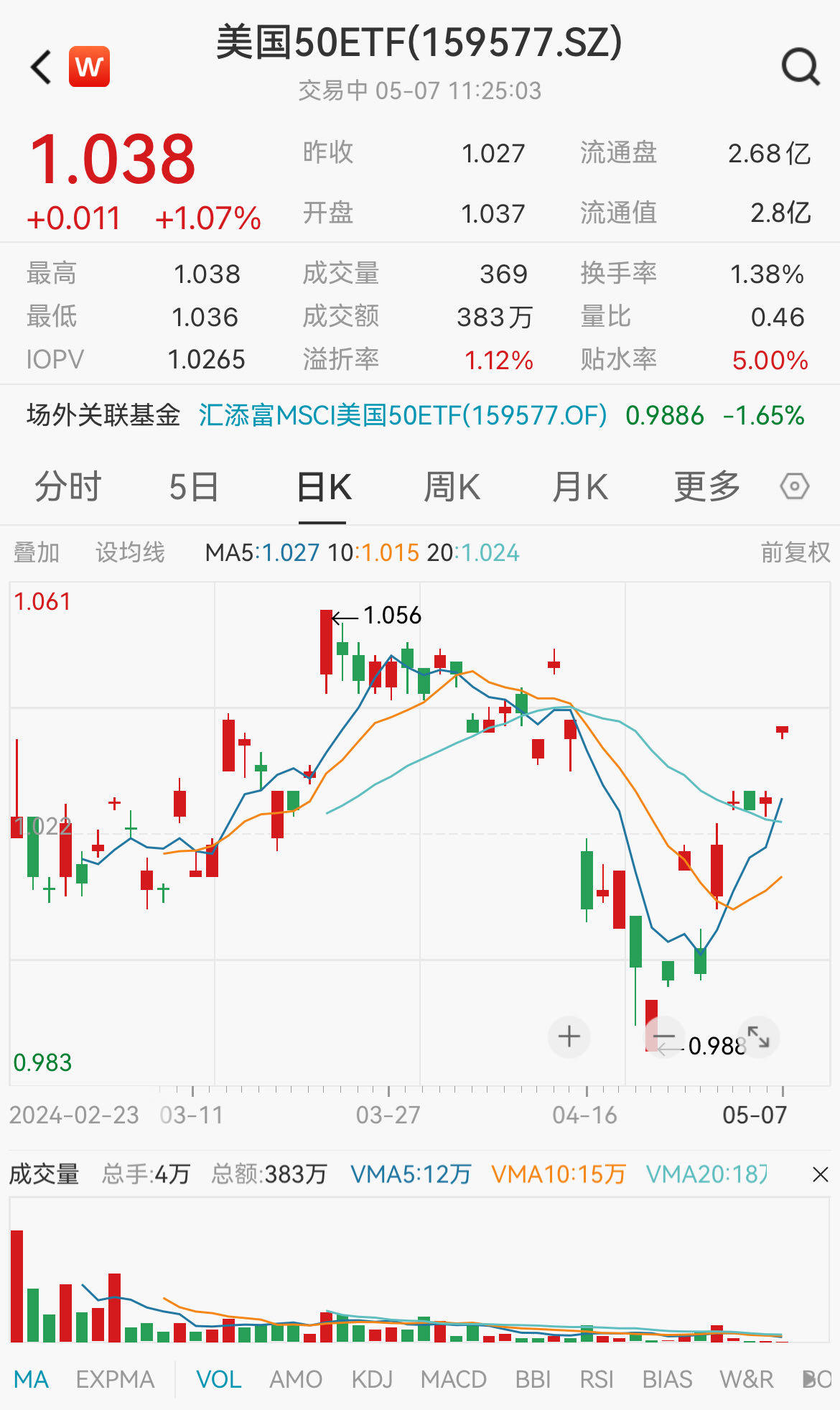
Task: Tap the back chevron at top left
Action: coord(39,67)
